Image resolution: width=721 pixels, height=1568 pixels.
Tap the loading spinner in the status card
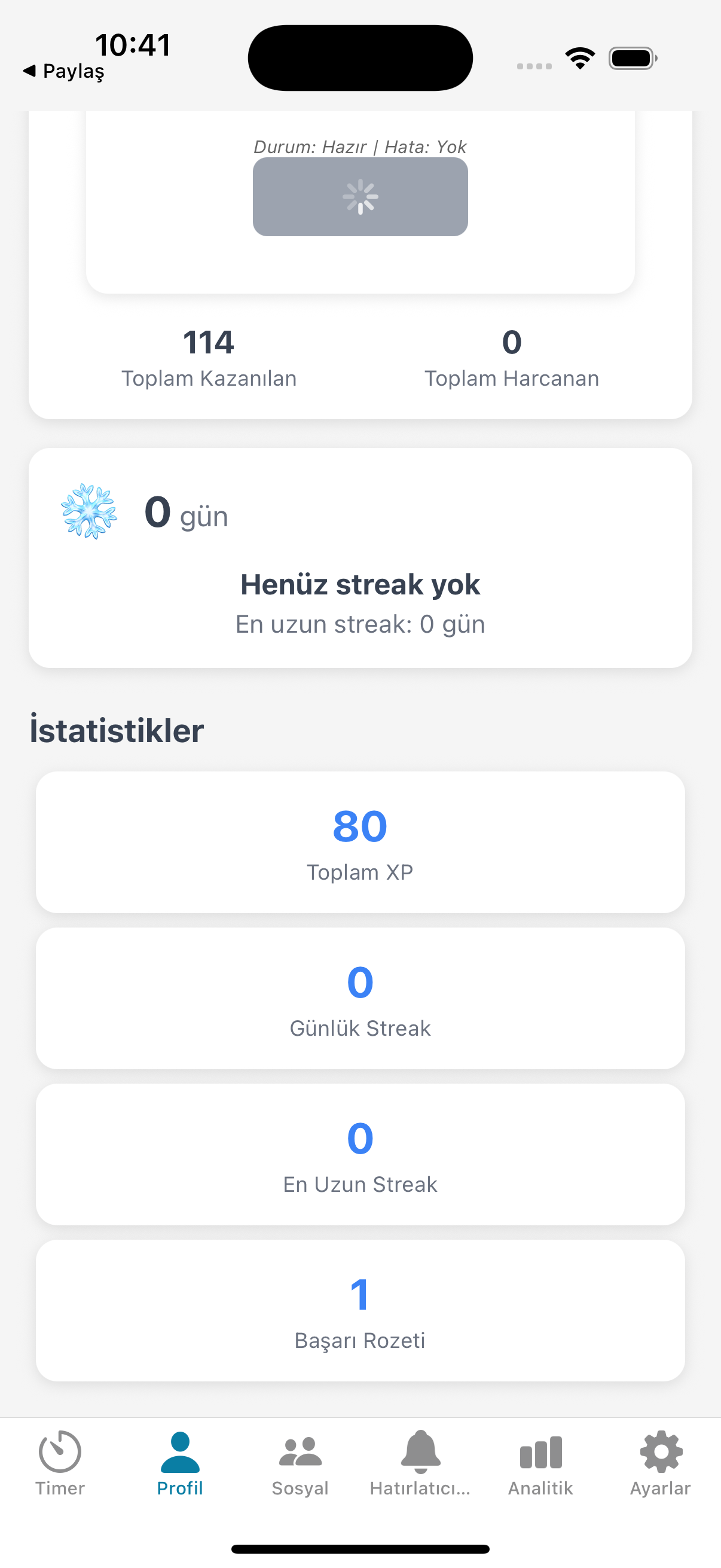point(360,196)
